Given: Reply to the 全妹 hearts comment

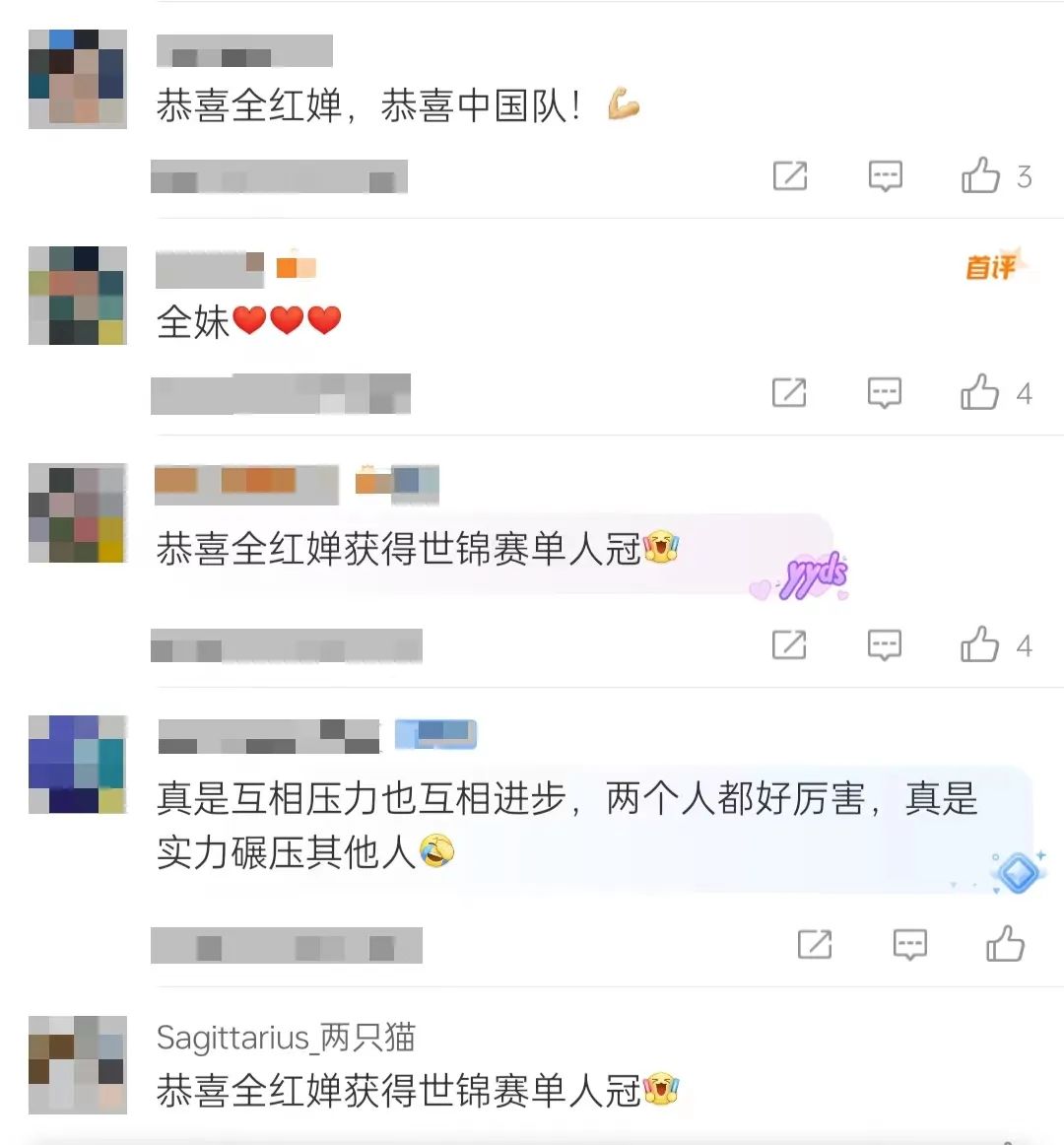Looking at the screenshot, I should pyautogui.click(x=884, y=392).
